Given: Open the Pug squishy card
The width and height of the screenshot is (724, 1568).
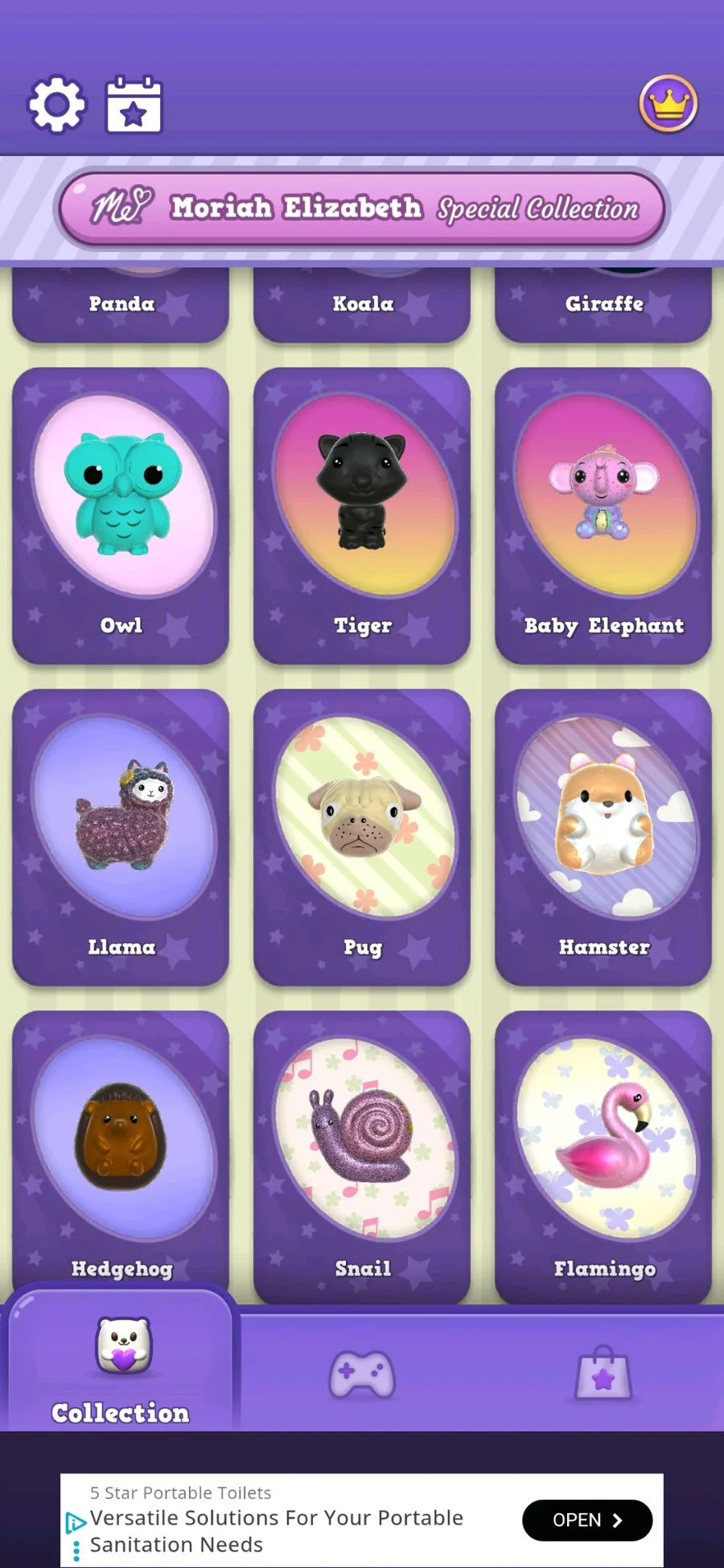Looking at the screenshot, I should pyautogui.click(x=362, y=837).
